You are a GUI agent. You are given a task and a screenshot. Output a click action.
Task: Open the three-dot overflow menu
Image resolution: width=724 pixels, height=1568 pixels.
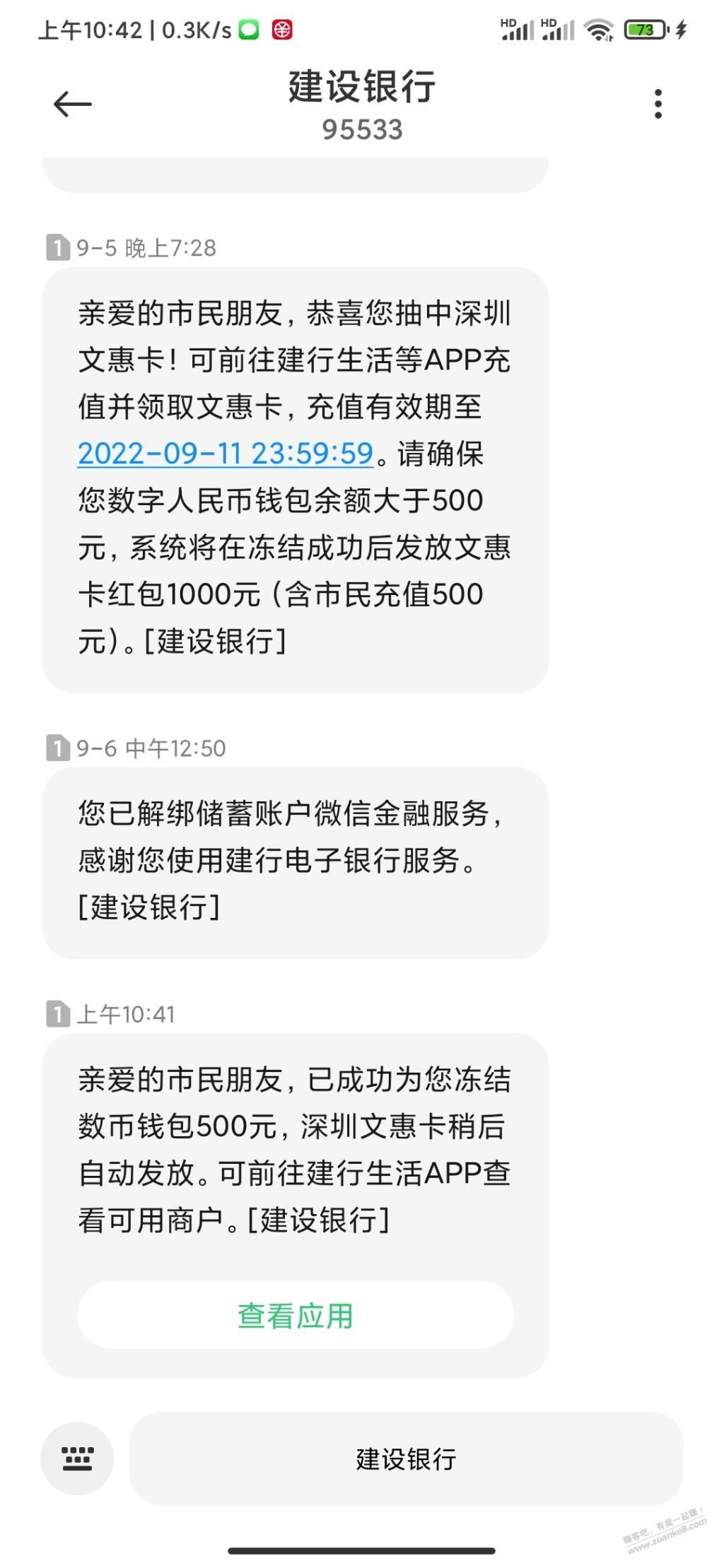coord(658,105)
